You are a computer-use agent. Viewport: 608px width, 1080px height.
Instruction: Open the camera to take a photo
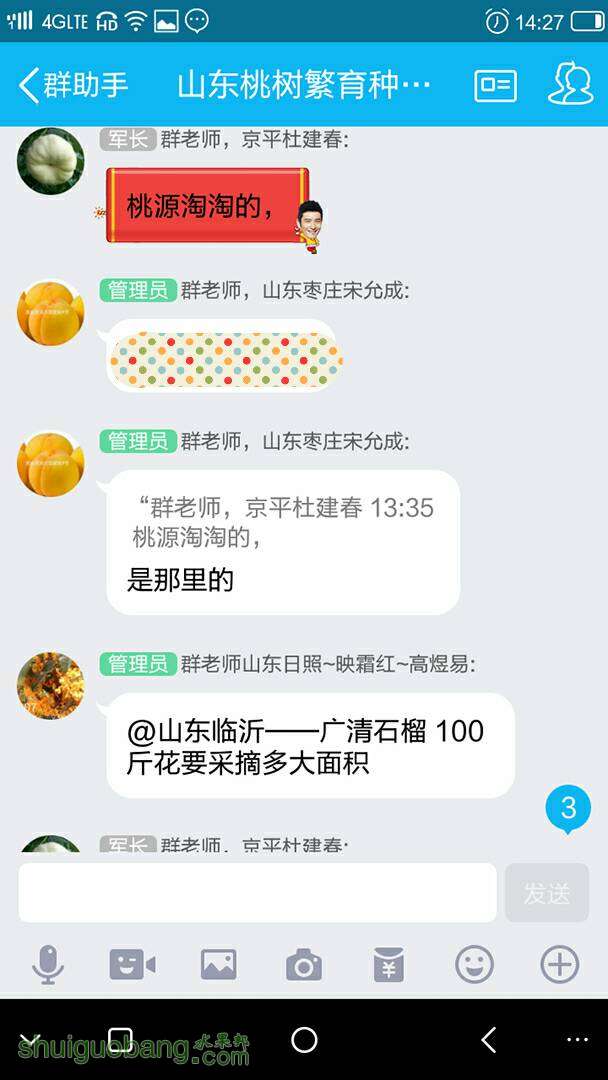303,965
